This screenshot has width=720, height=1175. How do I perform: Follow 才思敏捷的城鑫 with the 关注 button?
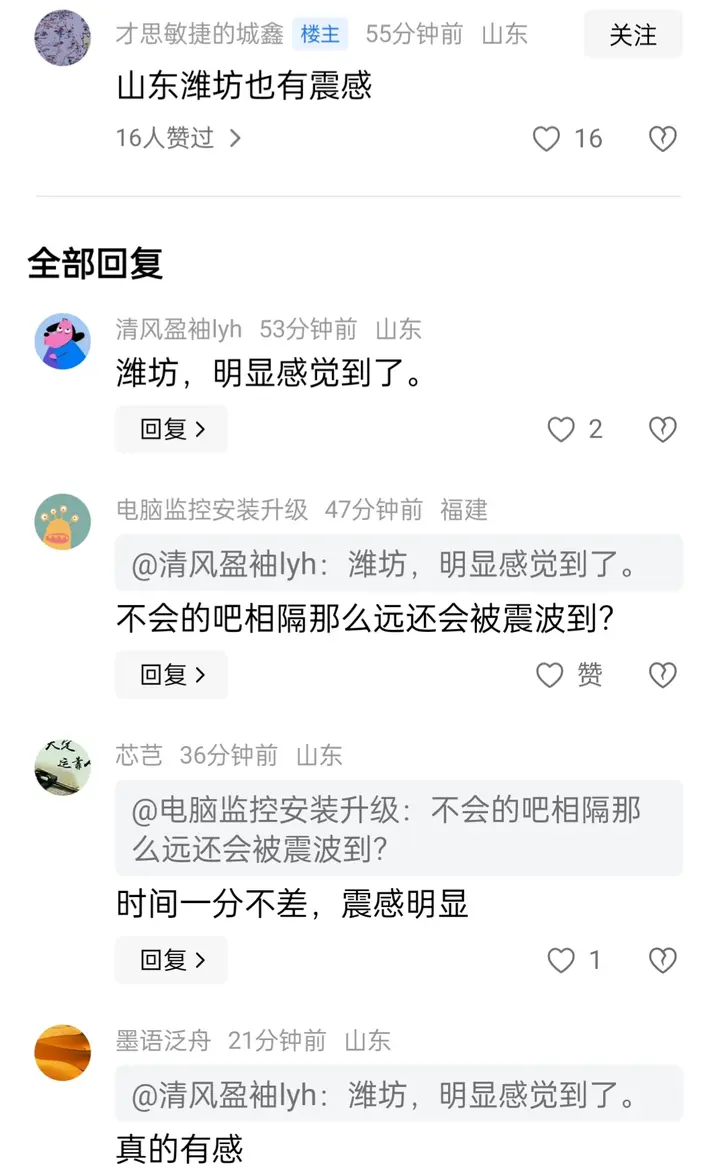(x=633, y=36)
